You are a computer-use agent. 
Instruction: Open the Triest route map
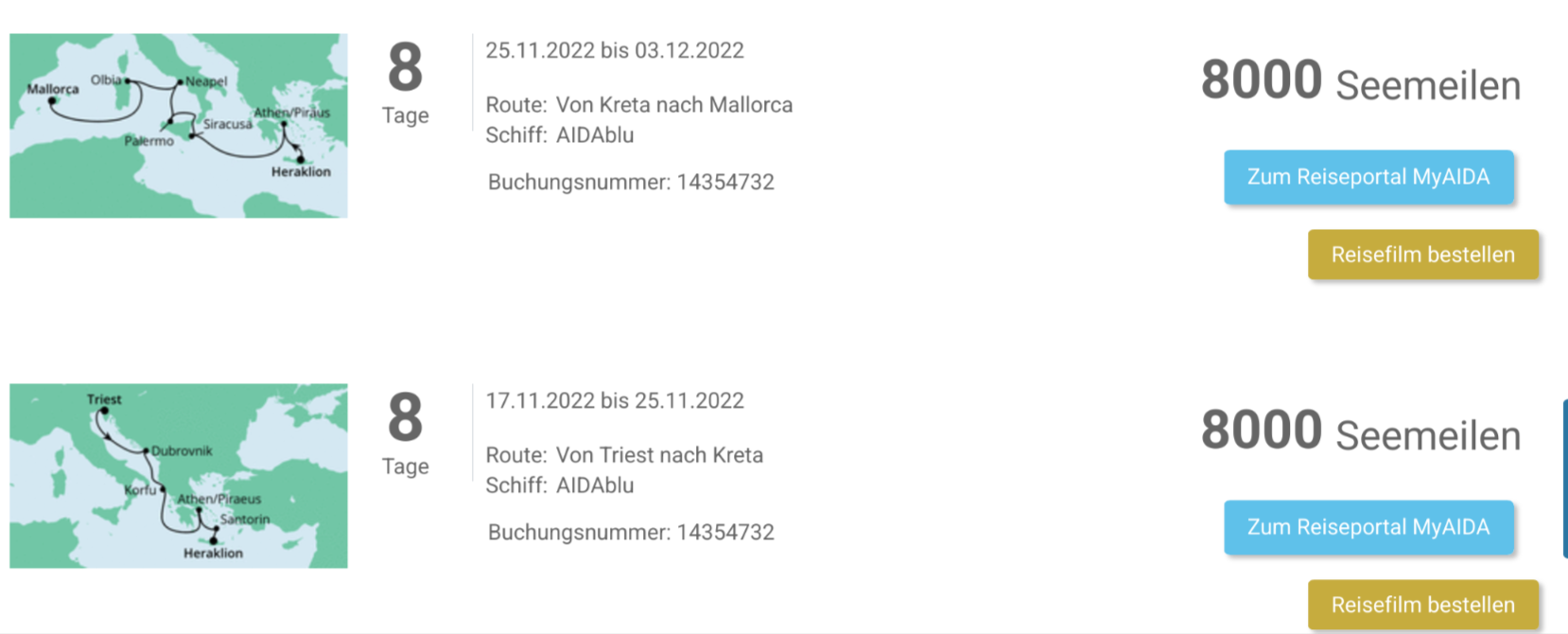(179, 476)
